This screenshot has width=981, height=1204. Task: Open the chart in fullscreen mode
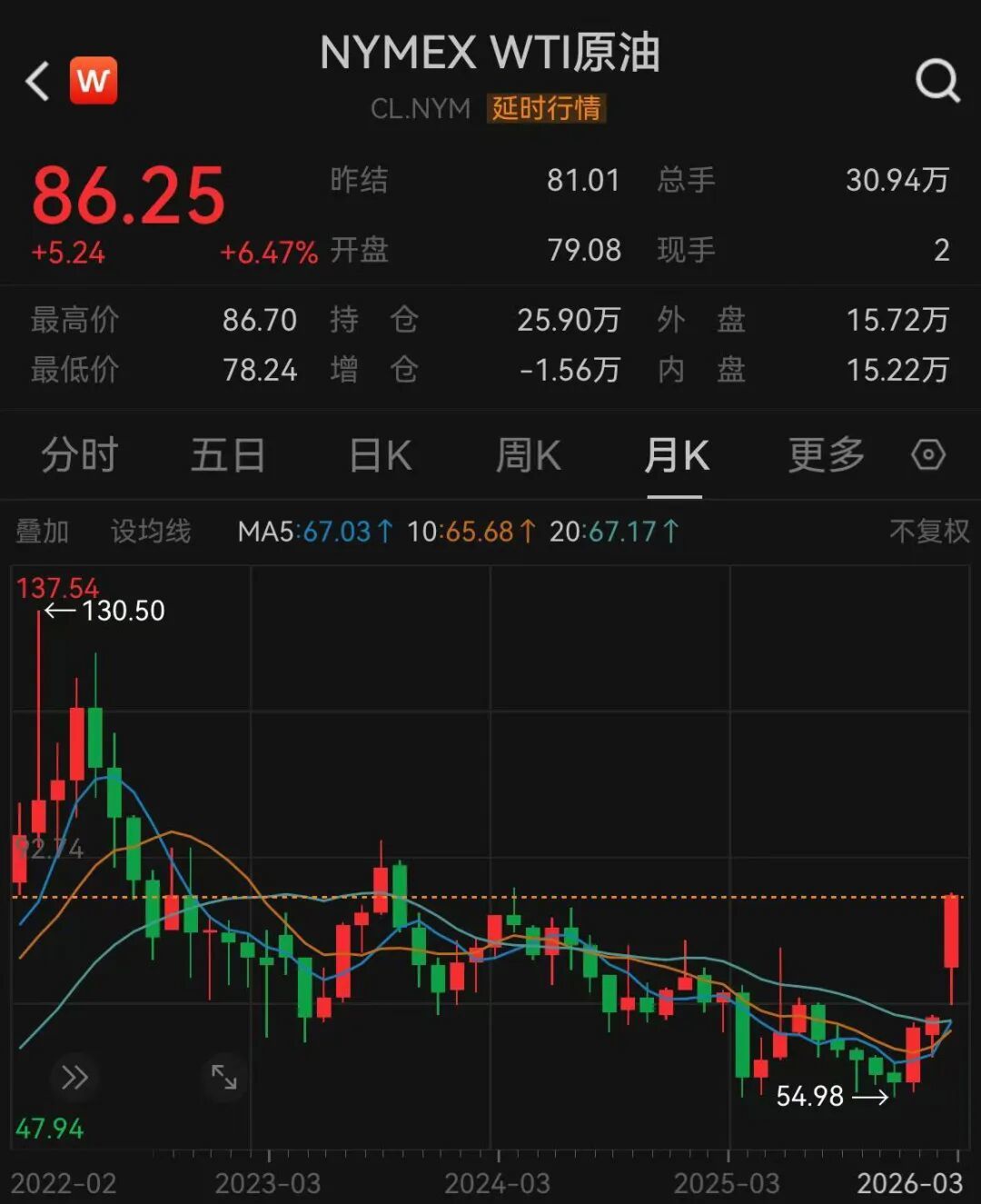[x=223, y=1078]
